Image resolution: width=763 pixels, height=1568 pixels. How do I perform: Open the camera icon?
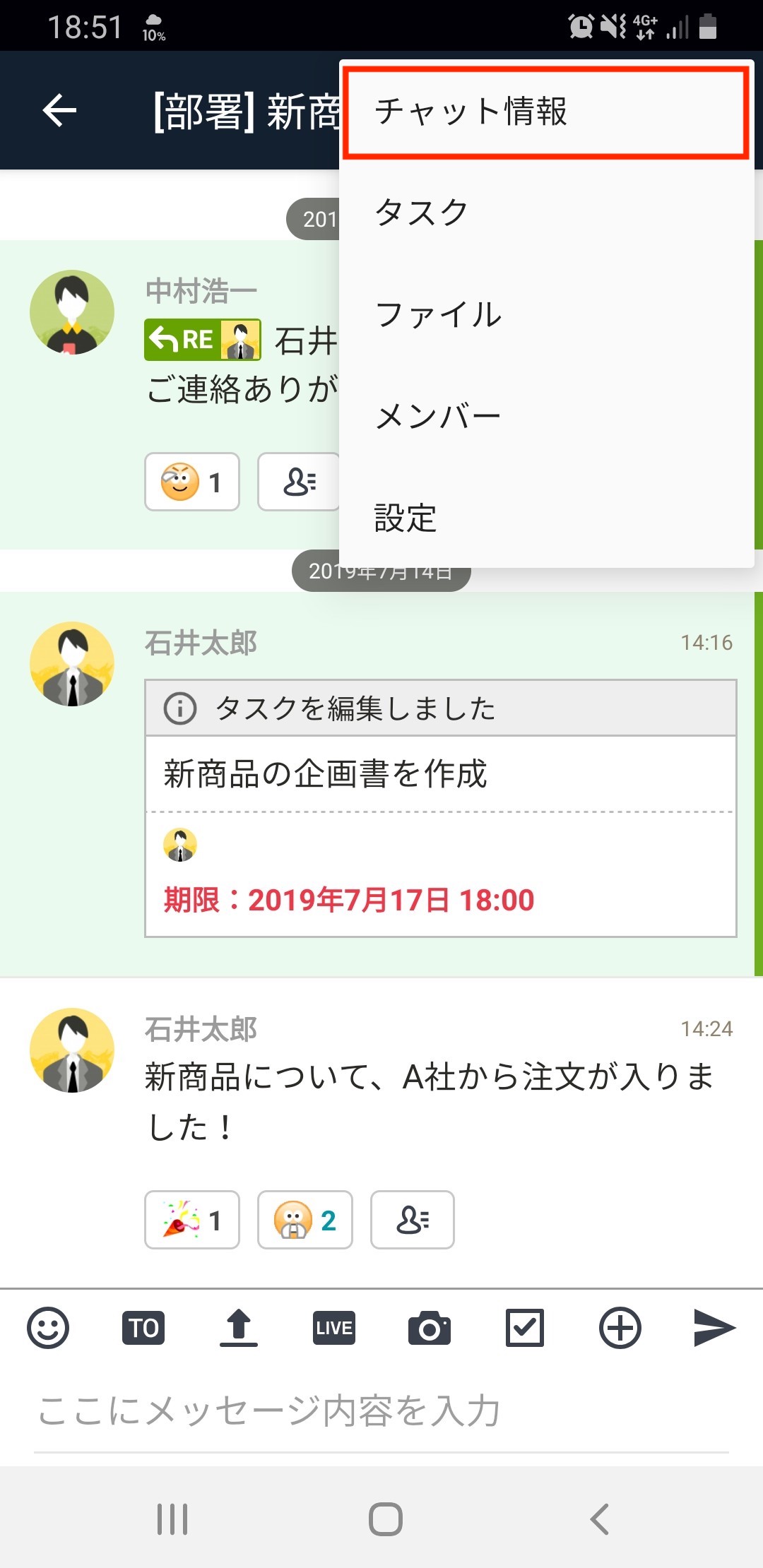(430, 1328)
